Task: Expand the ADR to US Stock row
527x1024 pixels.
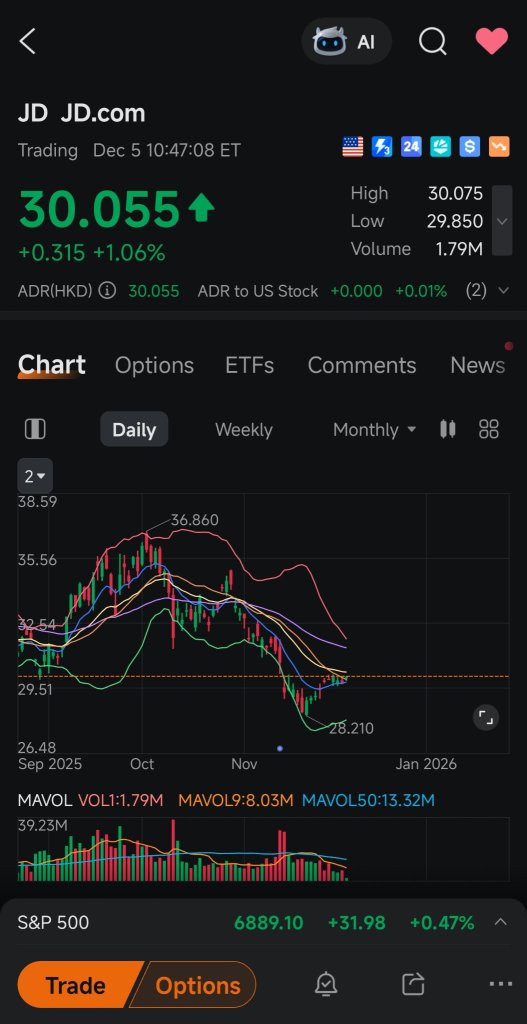Action: point(503,291)
